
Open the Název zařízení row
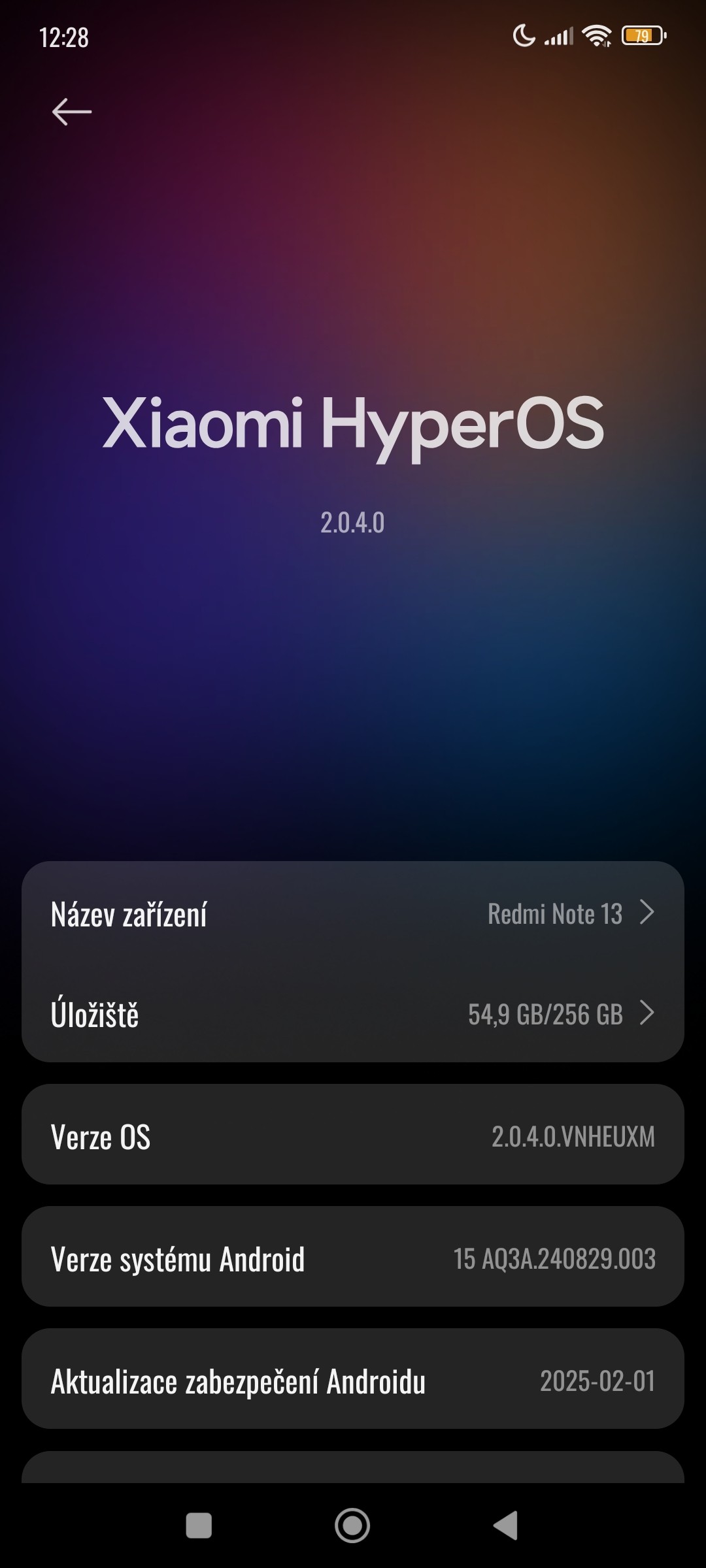[353, 913]
